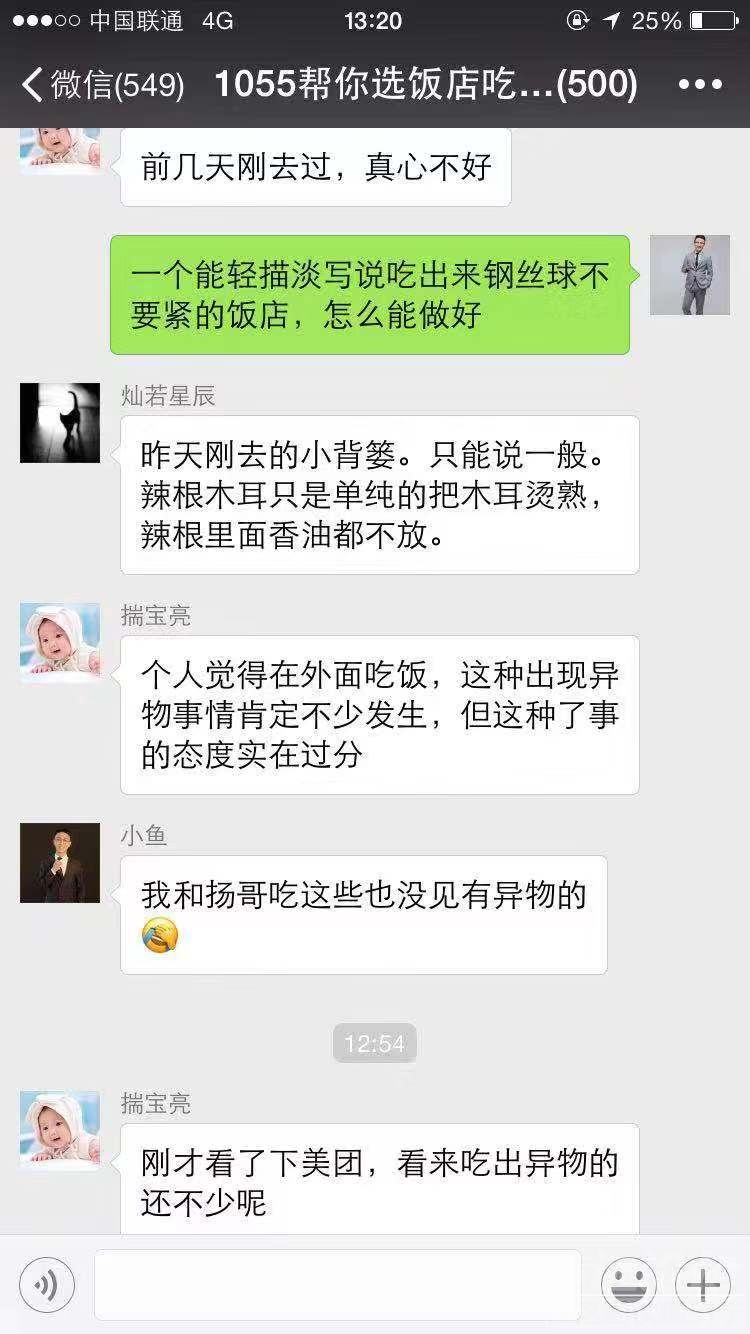Open my own avatar beside green message
Image resolution: width=750 pixels, height=1334 pixels.
click(x=690, y=275)
